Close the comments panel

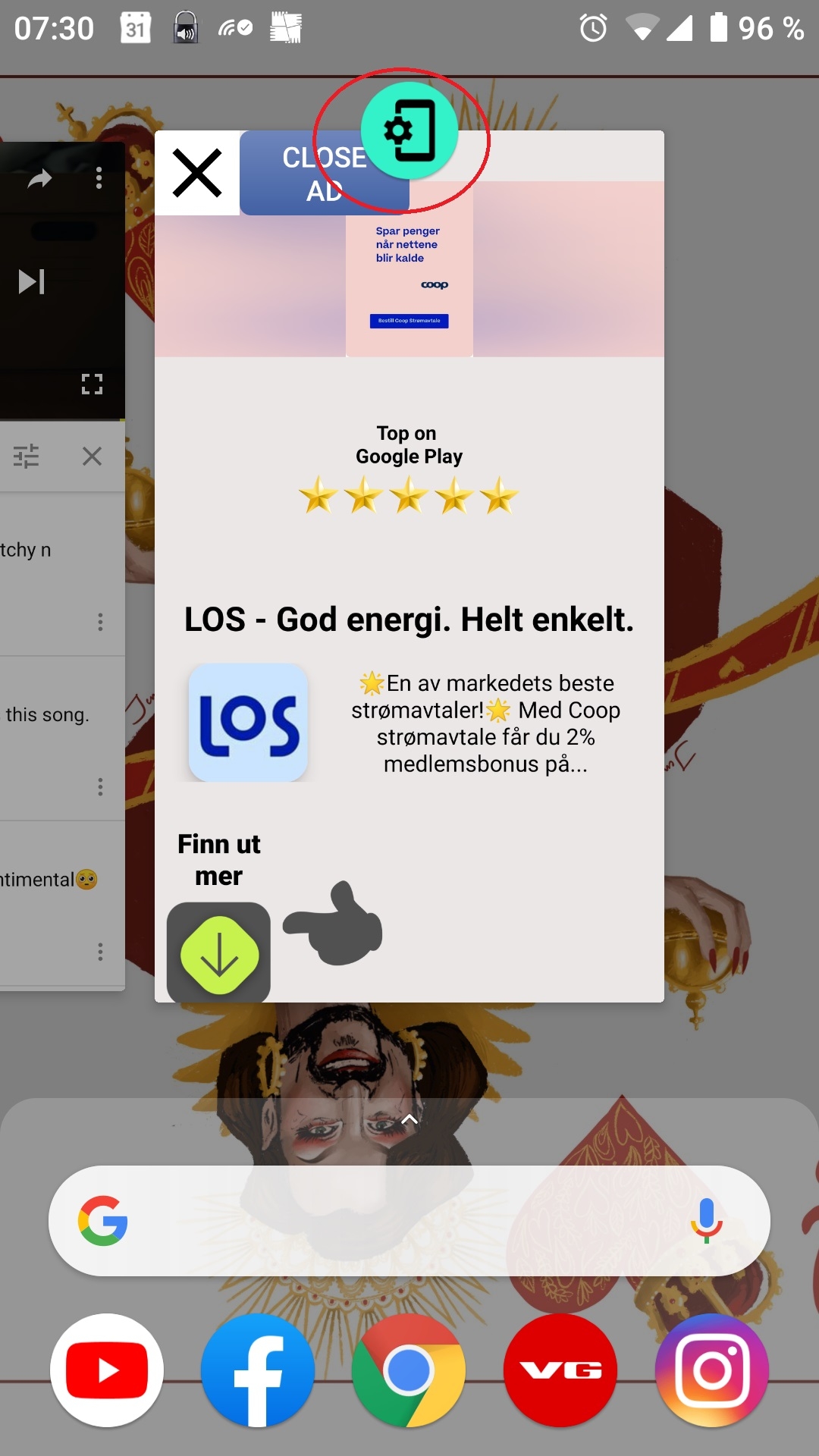tap(92, 456)
